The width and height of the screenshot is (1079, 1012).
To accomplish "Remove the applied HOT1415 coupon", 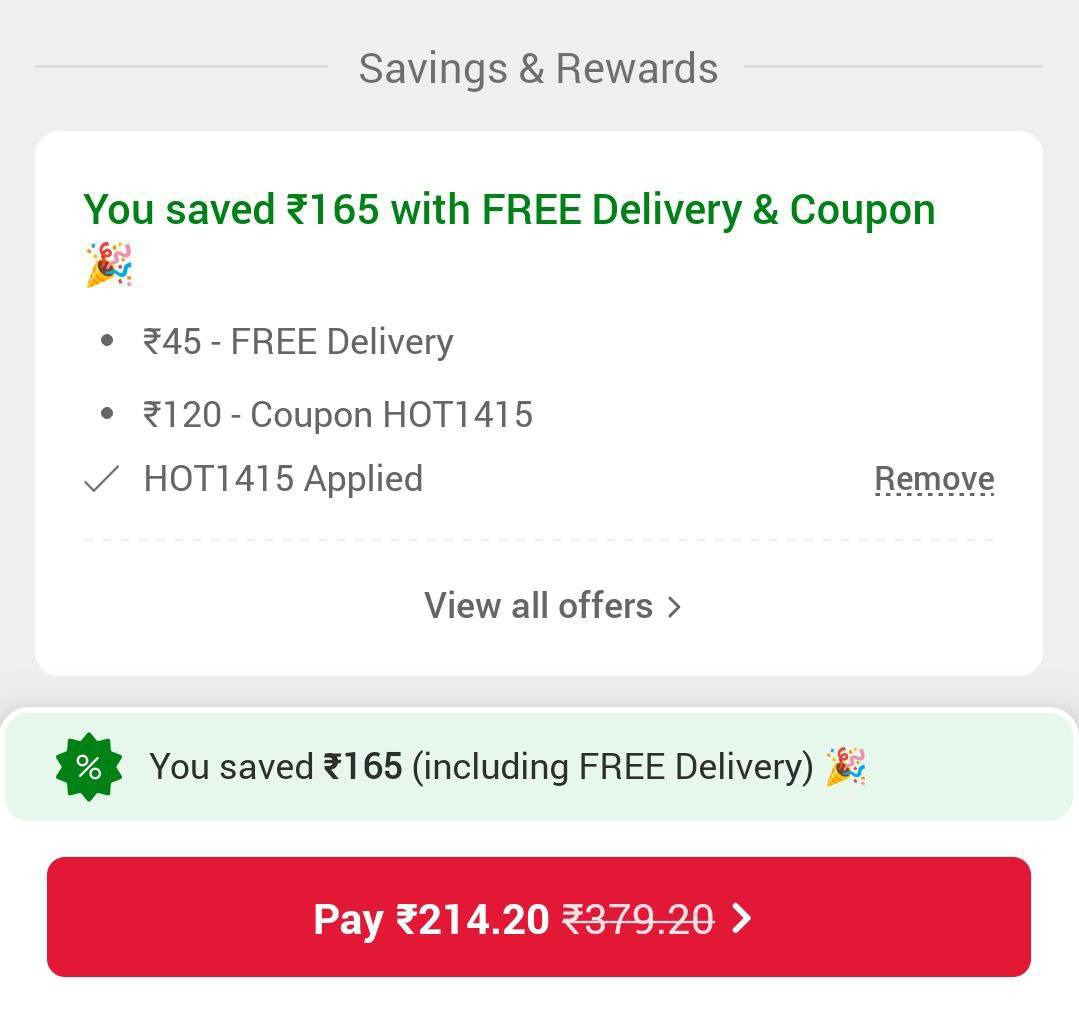I will pos(933,479).
